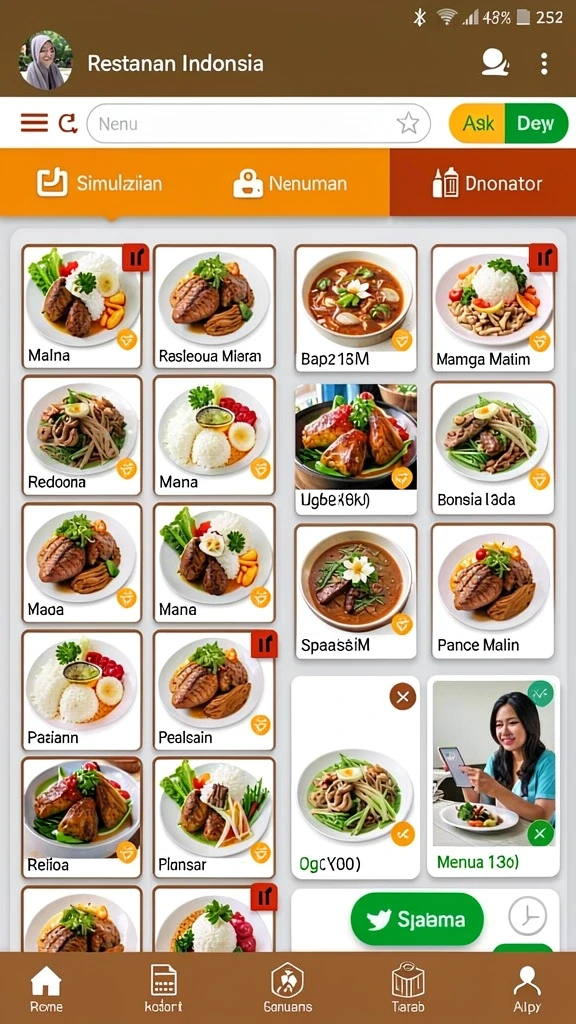Open the three-dot overflow menu
Screen dimensions: 576x1024
coord(543,63)
